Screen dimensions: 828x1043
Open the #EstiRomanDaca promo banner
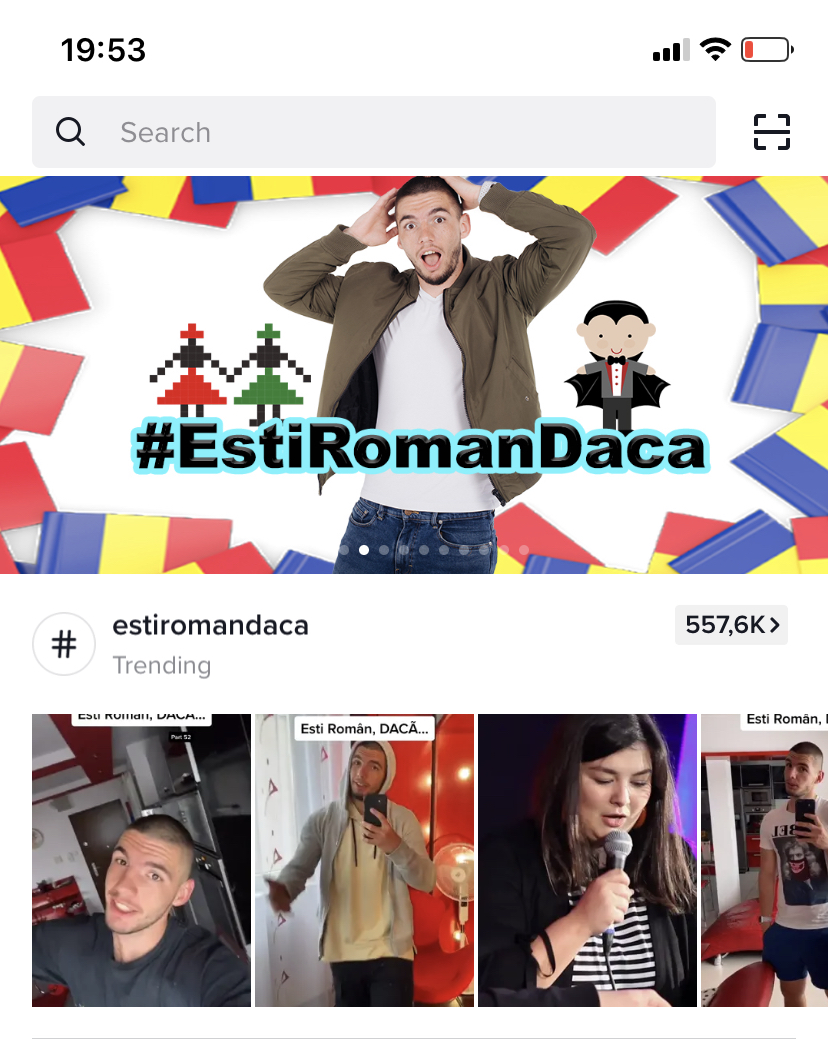pyautogui.click(x=414, y=375)
